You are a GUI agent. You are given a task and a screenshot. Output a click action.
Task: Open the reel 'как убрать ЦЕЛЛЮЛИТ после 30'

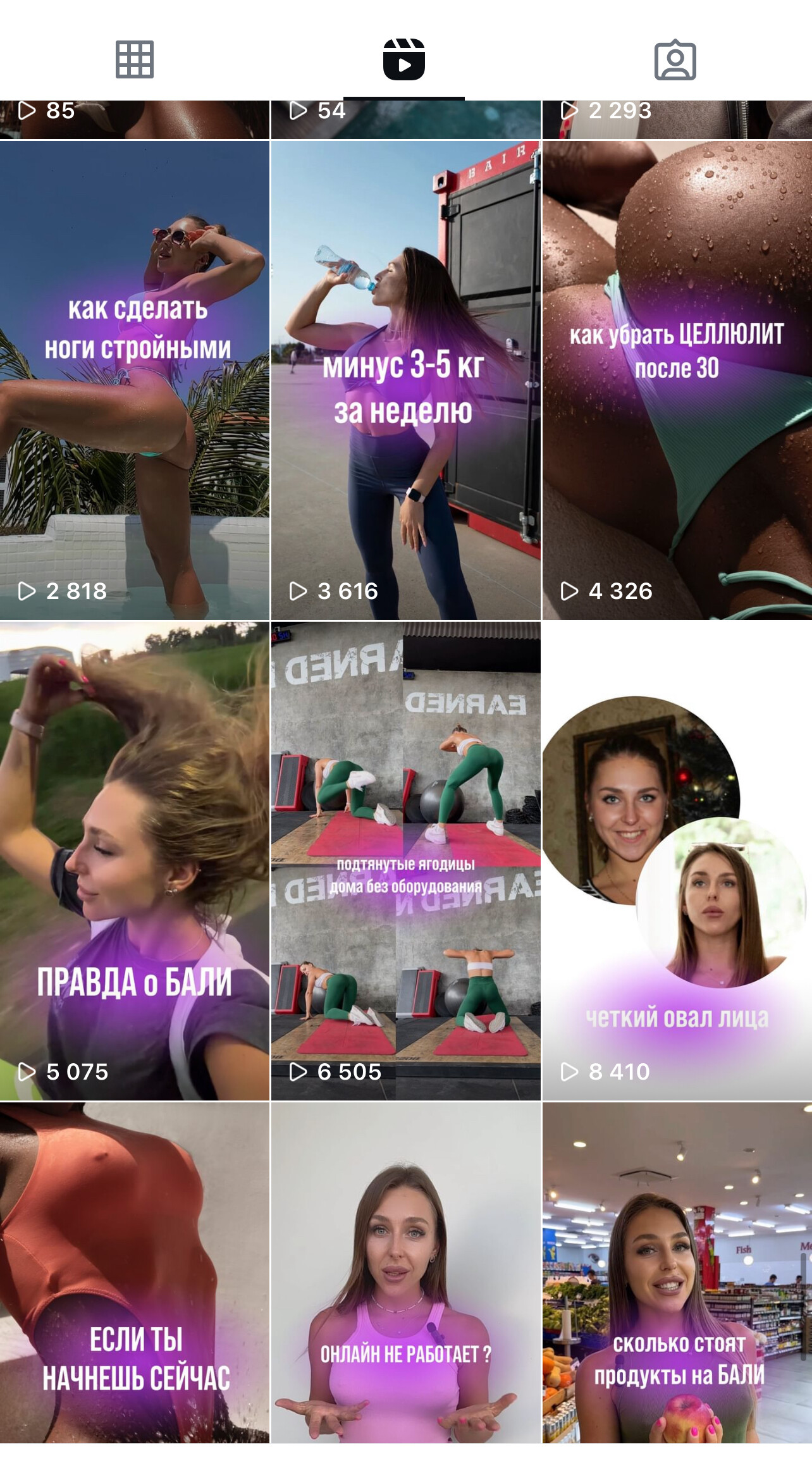677,379
